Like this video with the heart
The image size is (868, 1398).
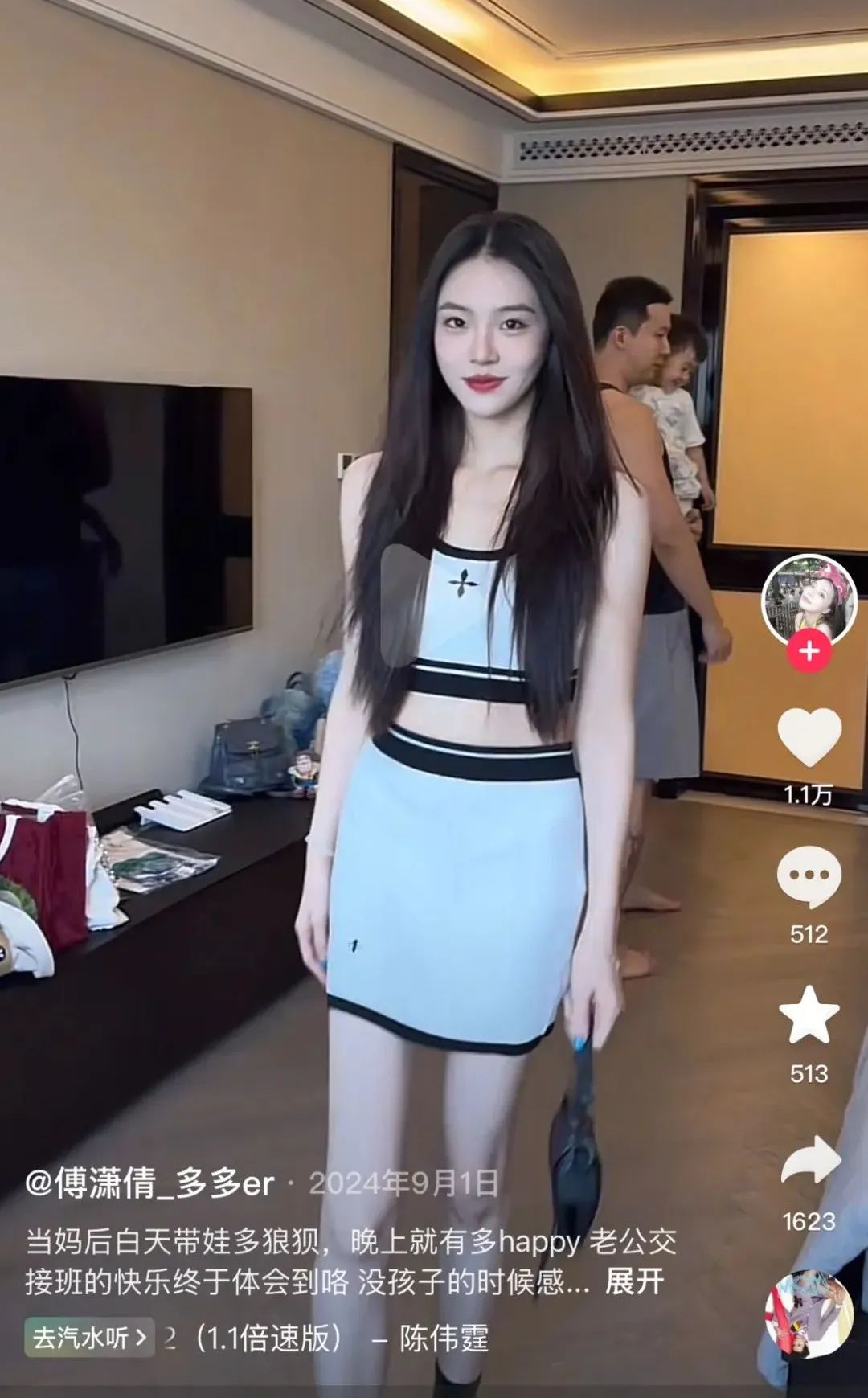(x=809, y=736)
